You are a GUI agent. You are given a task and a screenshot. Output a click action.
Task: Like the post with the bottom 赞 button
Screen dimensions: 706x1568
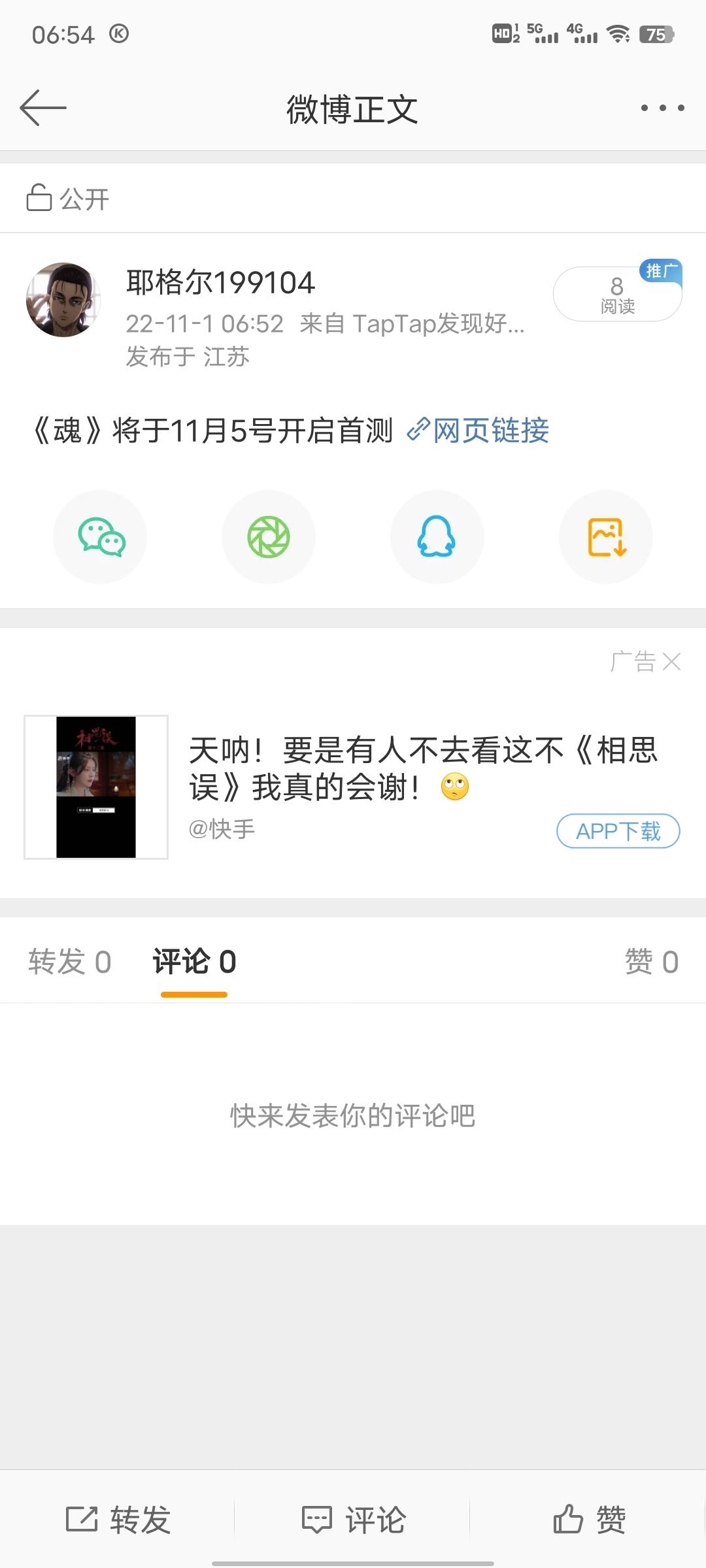tap(589, 1519)
